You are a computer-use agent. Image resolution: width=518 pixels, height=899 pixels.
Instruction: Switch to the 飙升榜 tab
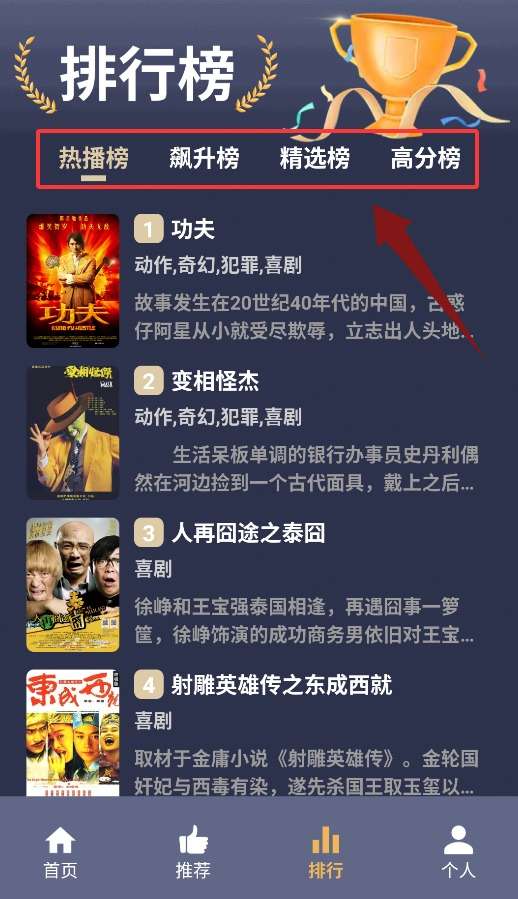pyautogui.click(x=204, y=158)
